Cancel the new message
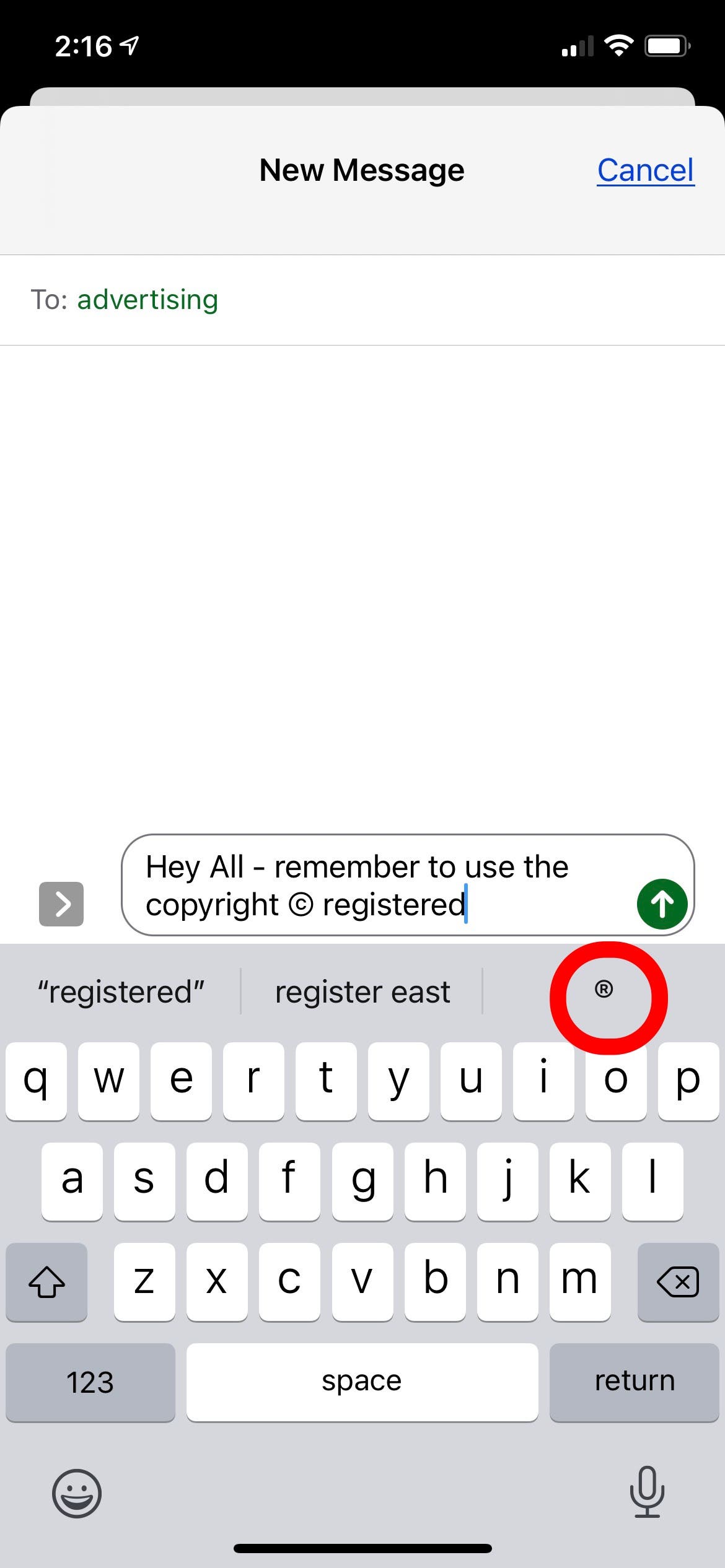This screenshot has width=725, height=1568. click(646, 170)
